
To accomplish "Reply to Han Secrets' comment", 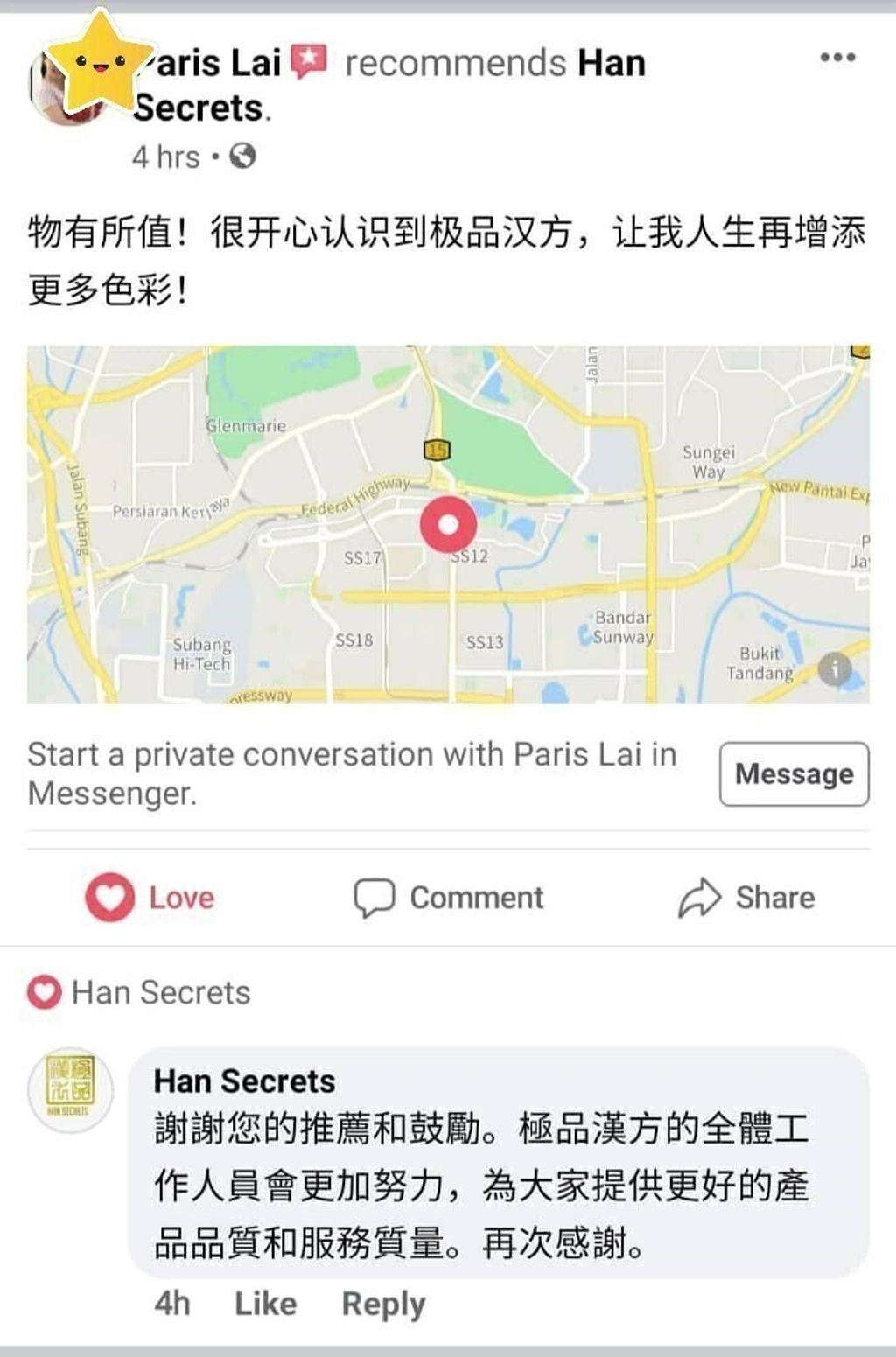I will click(383, 1305).
